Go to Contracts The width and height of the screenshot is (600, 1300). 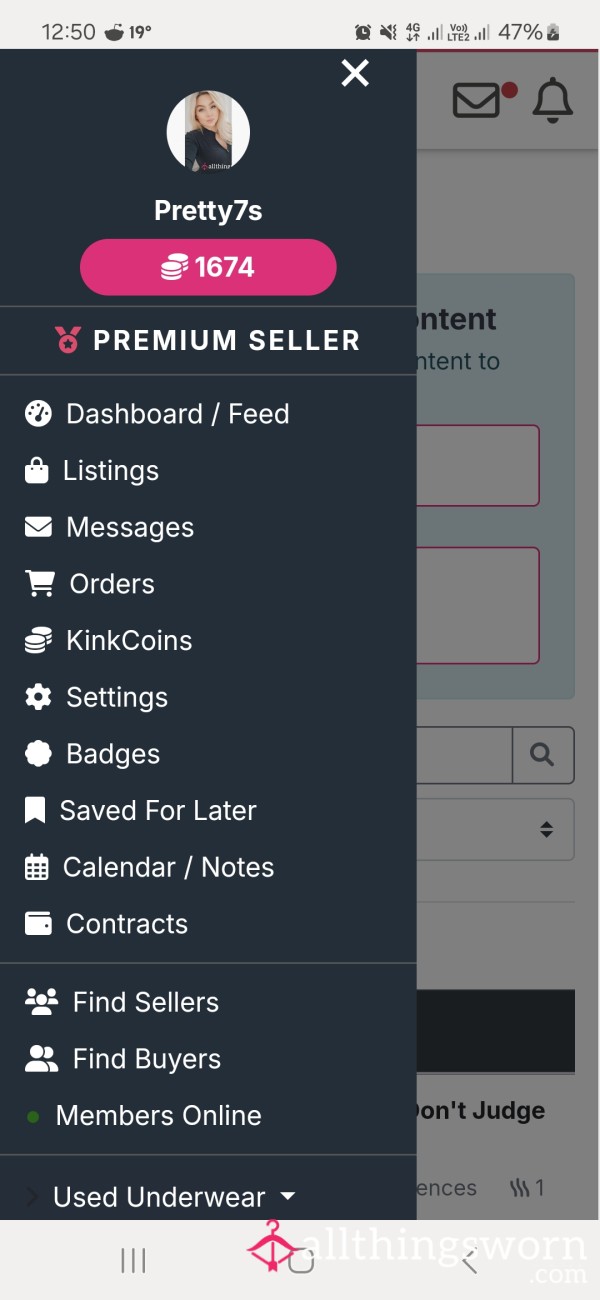[x=208, y=924]
